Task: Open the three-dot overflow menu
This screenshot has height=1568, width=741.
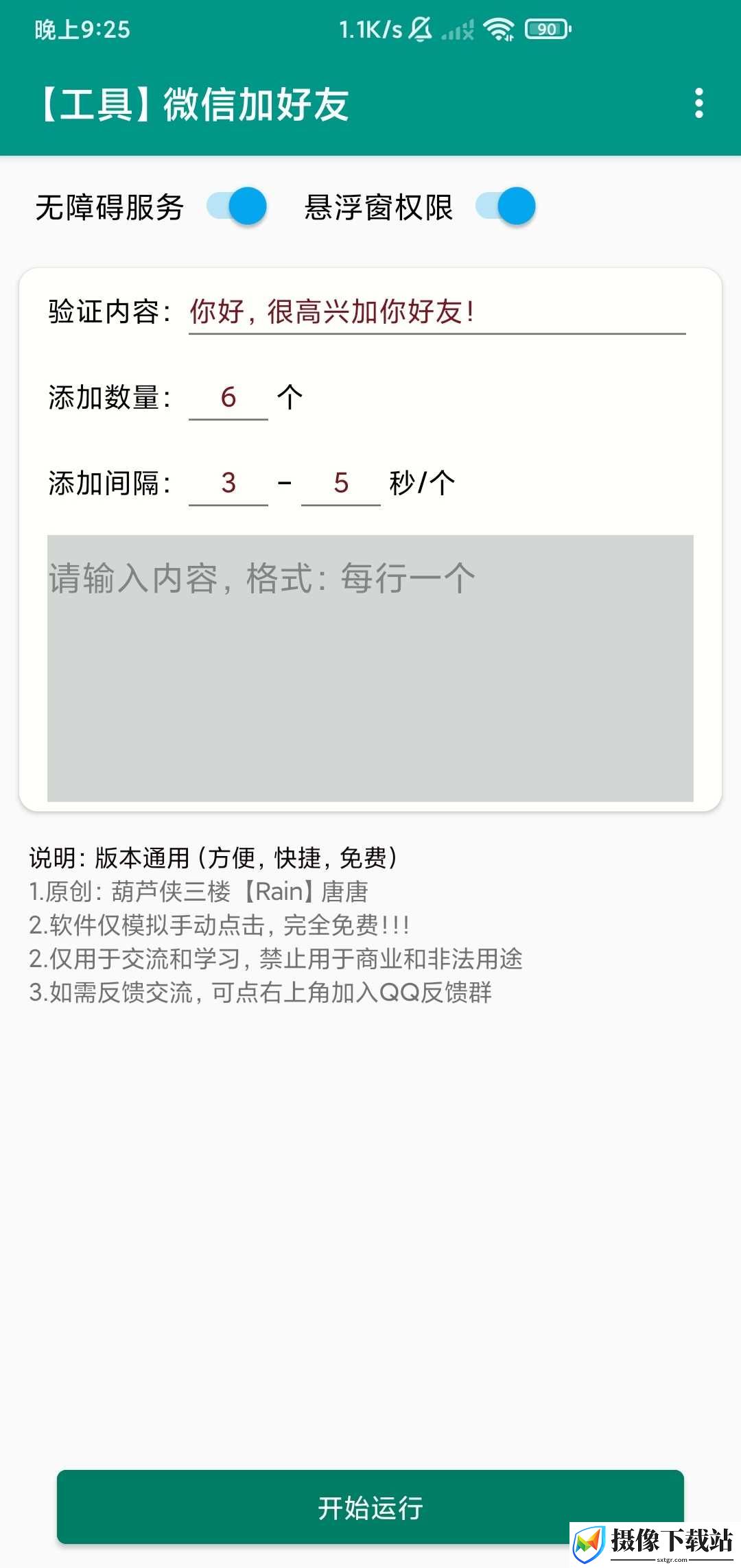Action: click(698, 104)
